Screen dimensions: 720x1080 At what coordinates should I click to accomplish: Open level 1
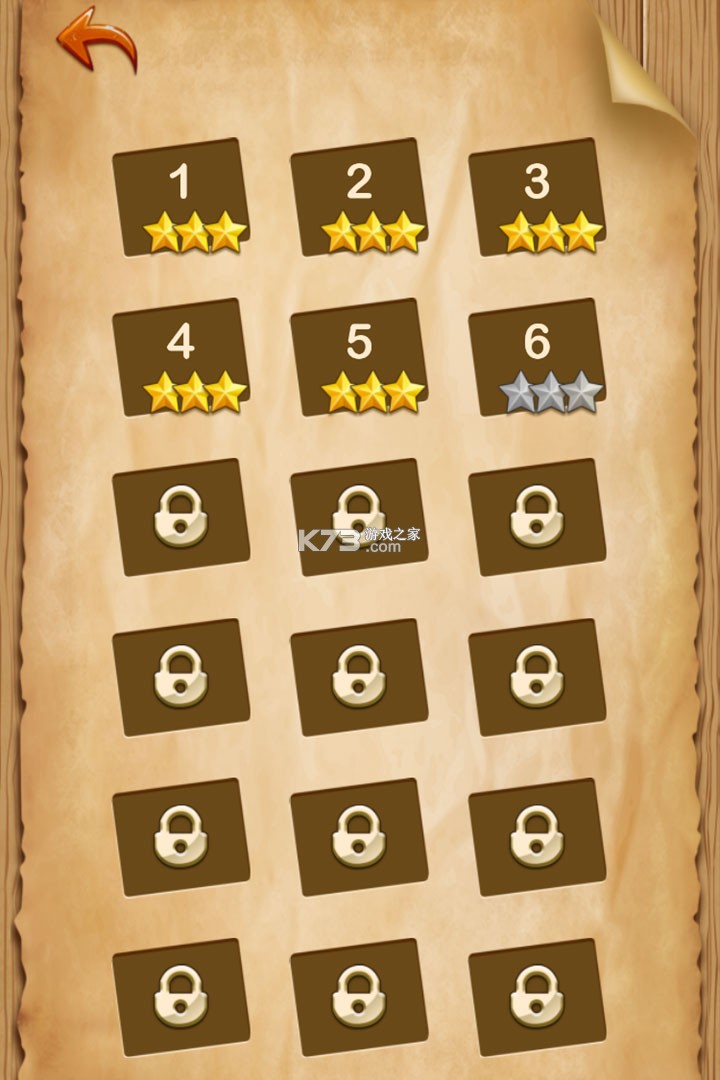pyautogui.click(x=180, y=197)
